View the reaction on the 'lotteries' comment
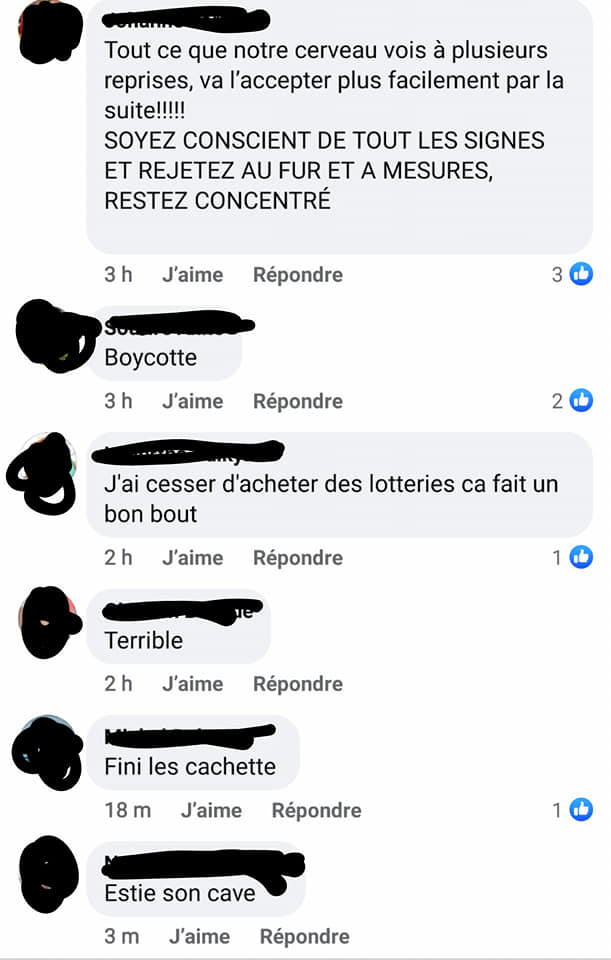 (x=573, y=558)
